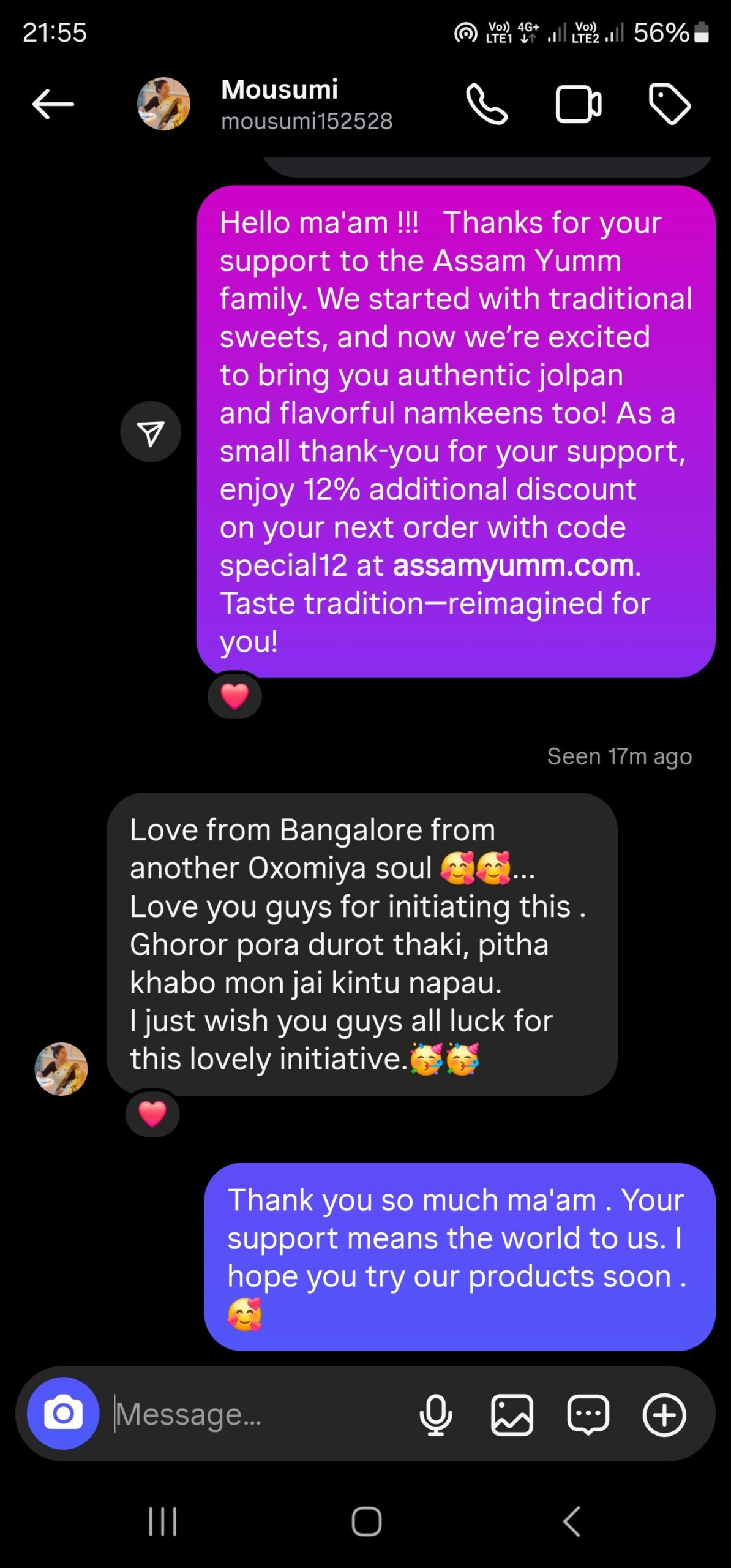Open the photo gallery picker
Image resolution: width=731 pixels, height=1568 pixels.
[x=512, y=1414]
